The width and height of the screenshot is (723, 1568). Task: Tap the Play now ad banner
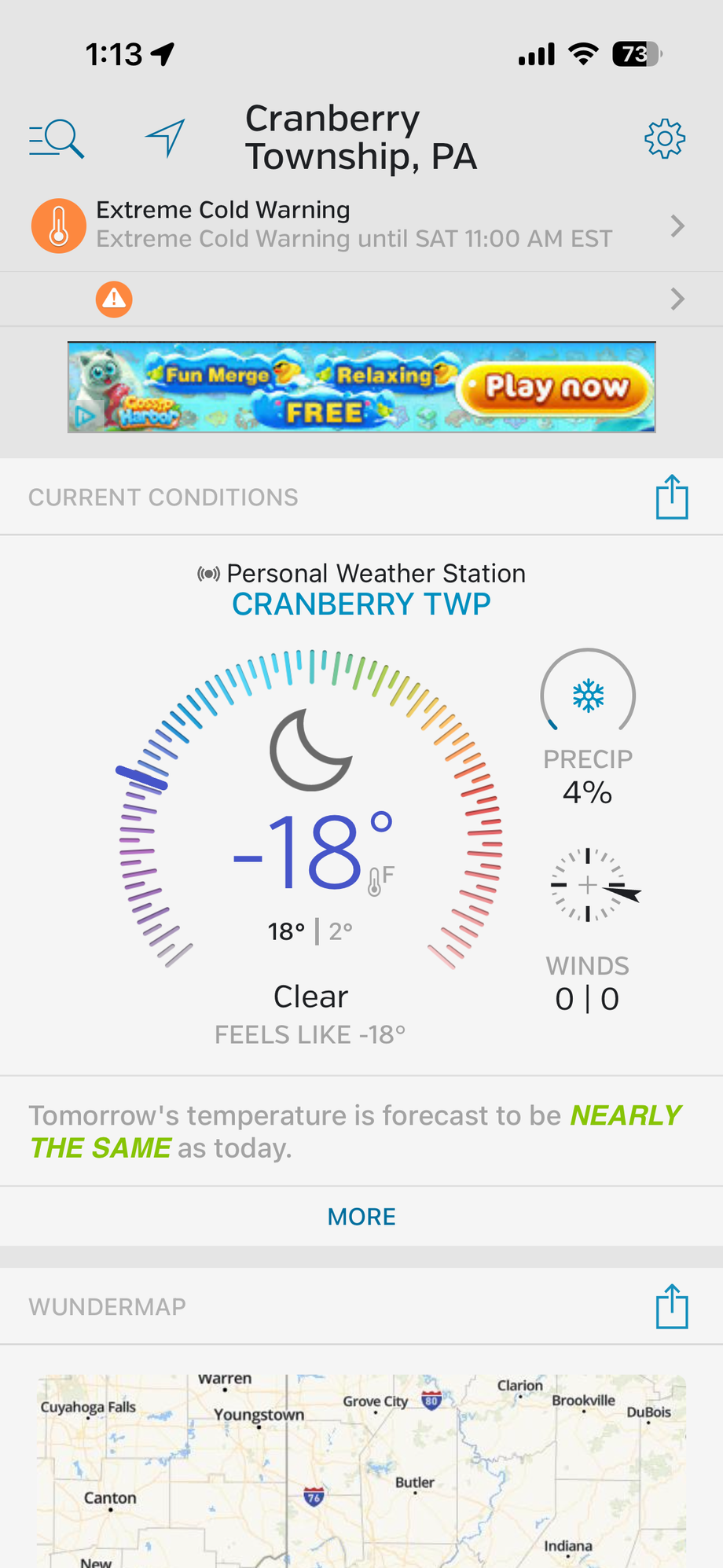(361, 387)
